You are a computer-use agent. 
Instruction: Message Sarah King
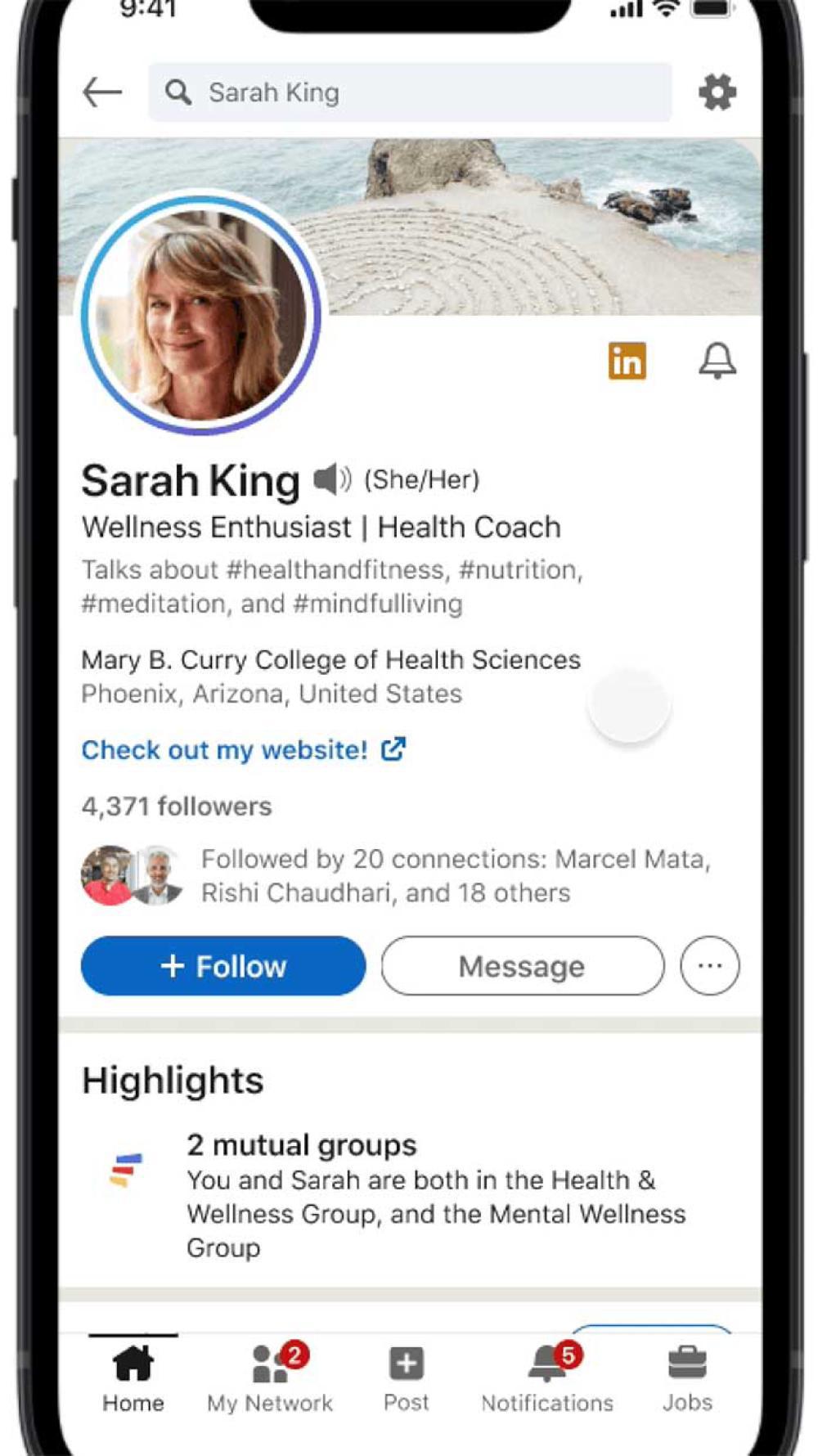point(522,966)
